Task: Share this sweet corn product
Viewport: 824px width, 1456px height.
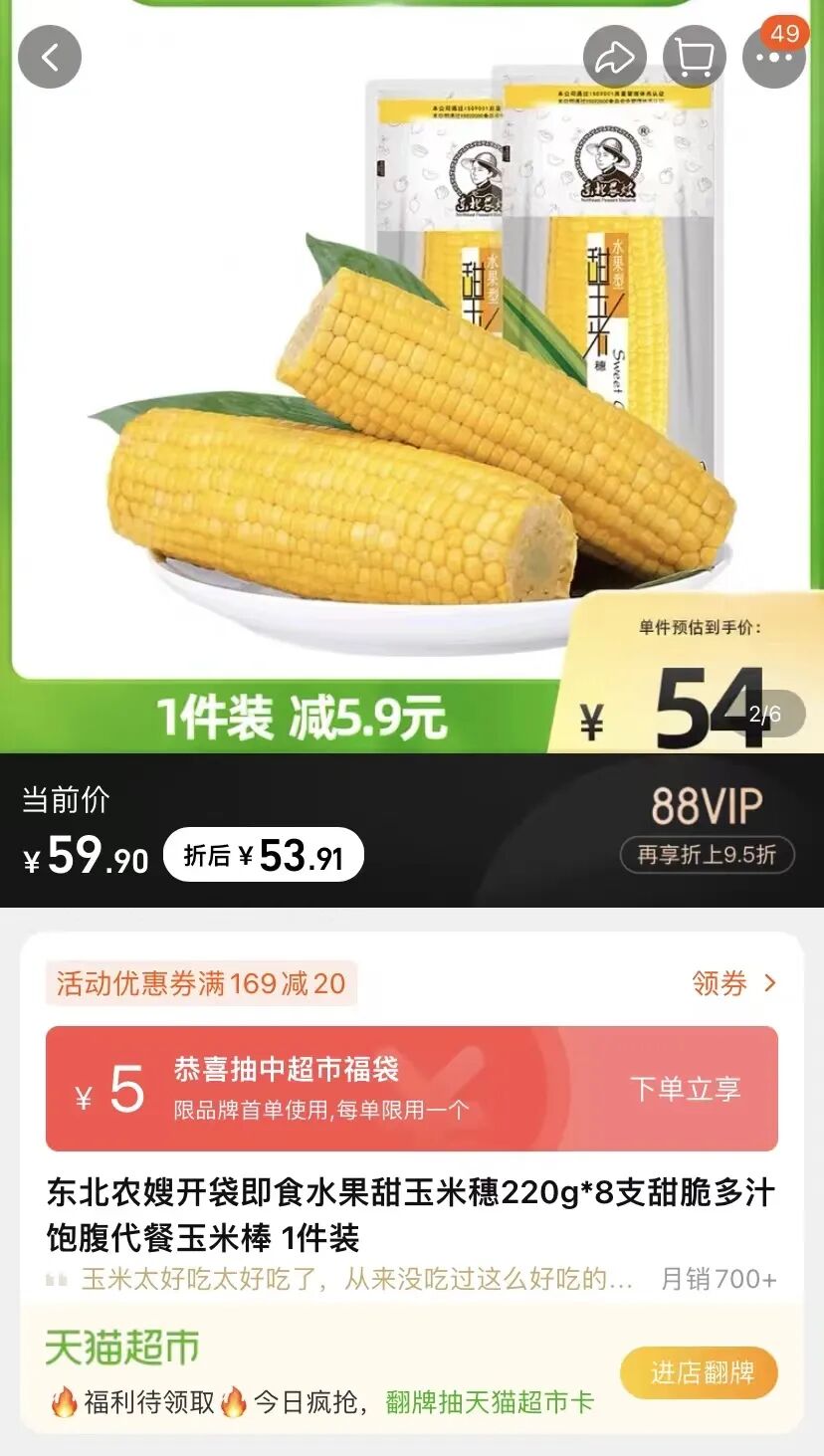Action: click(x=614, y=57)
